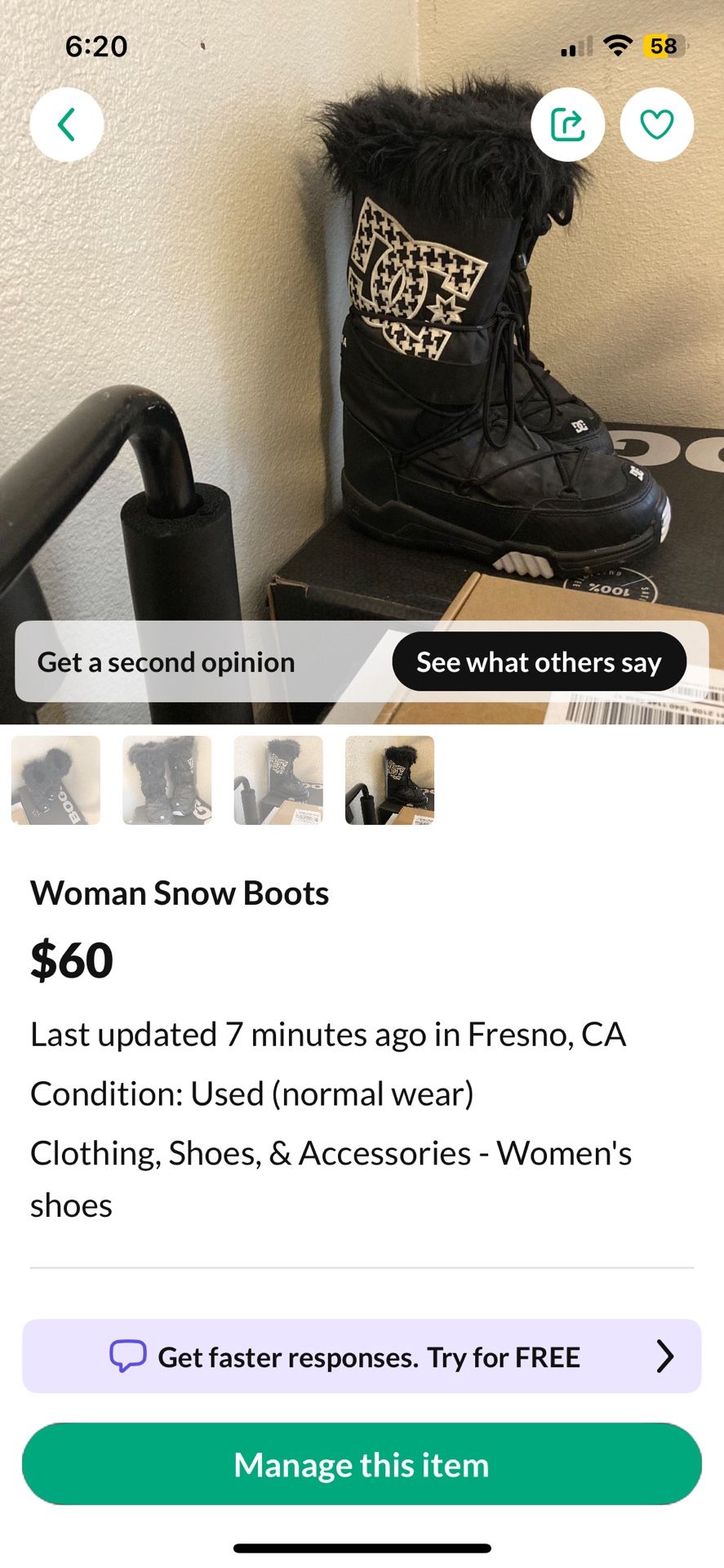
Task: Tap the cellular signal indicator
Action: (576, 47)
